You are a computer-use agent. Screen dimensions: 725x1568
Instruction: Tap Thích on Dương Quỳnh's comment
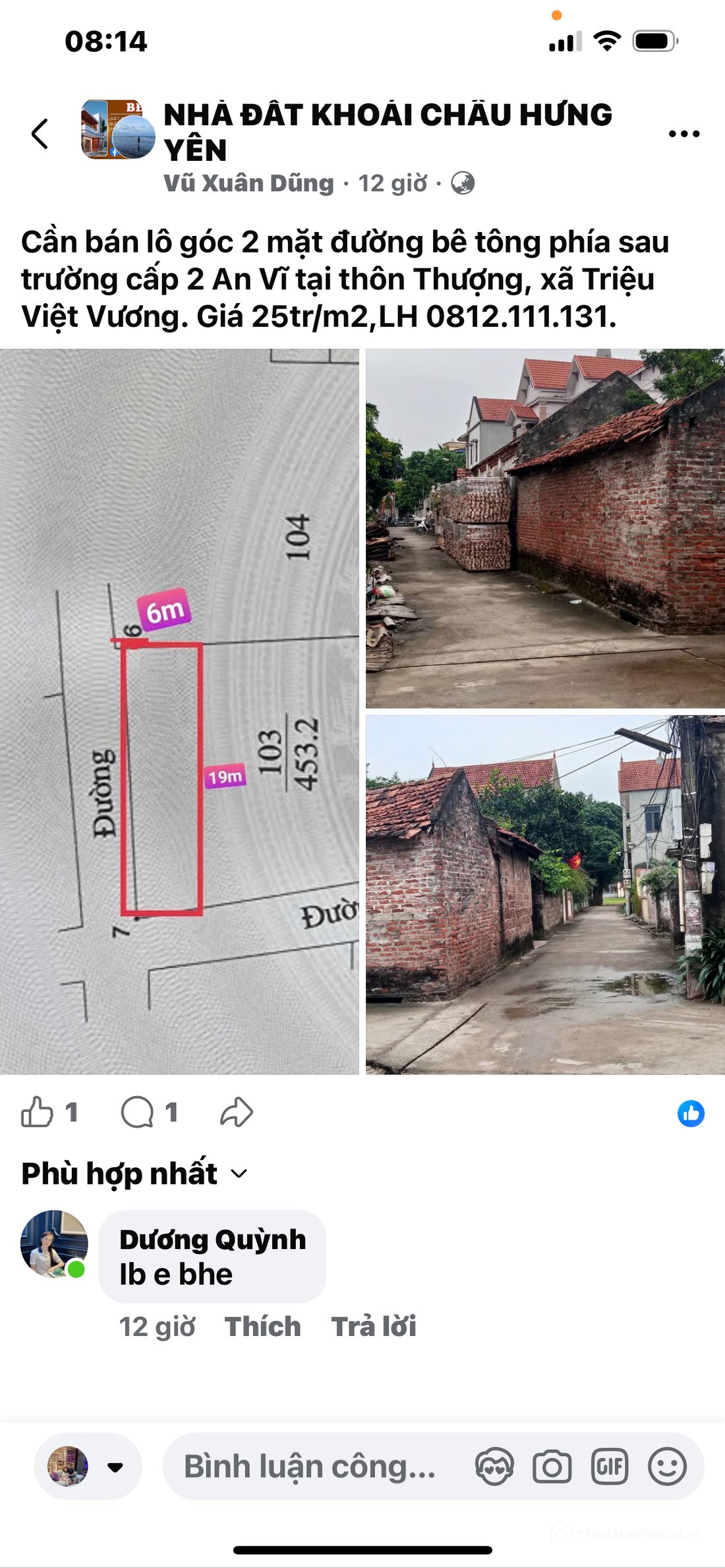pyautogui.click(x=262, y=1327)
